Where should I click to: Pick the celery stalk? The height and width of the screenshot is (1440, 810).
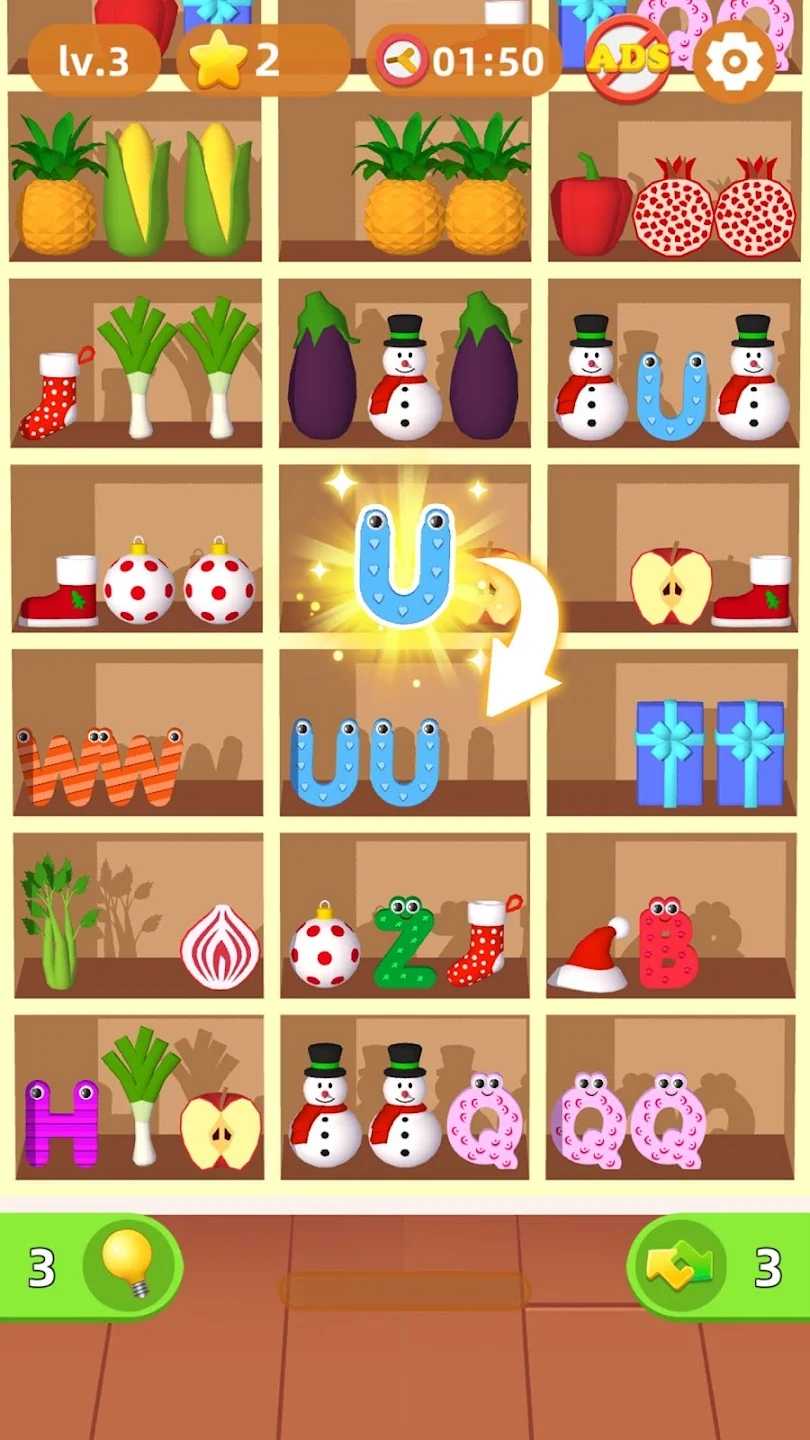(58, 920)
